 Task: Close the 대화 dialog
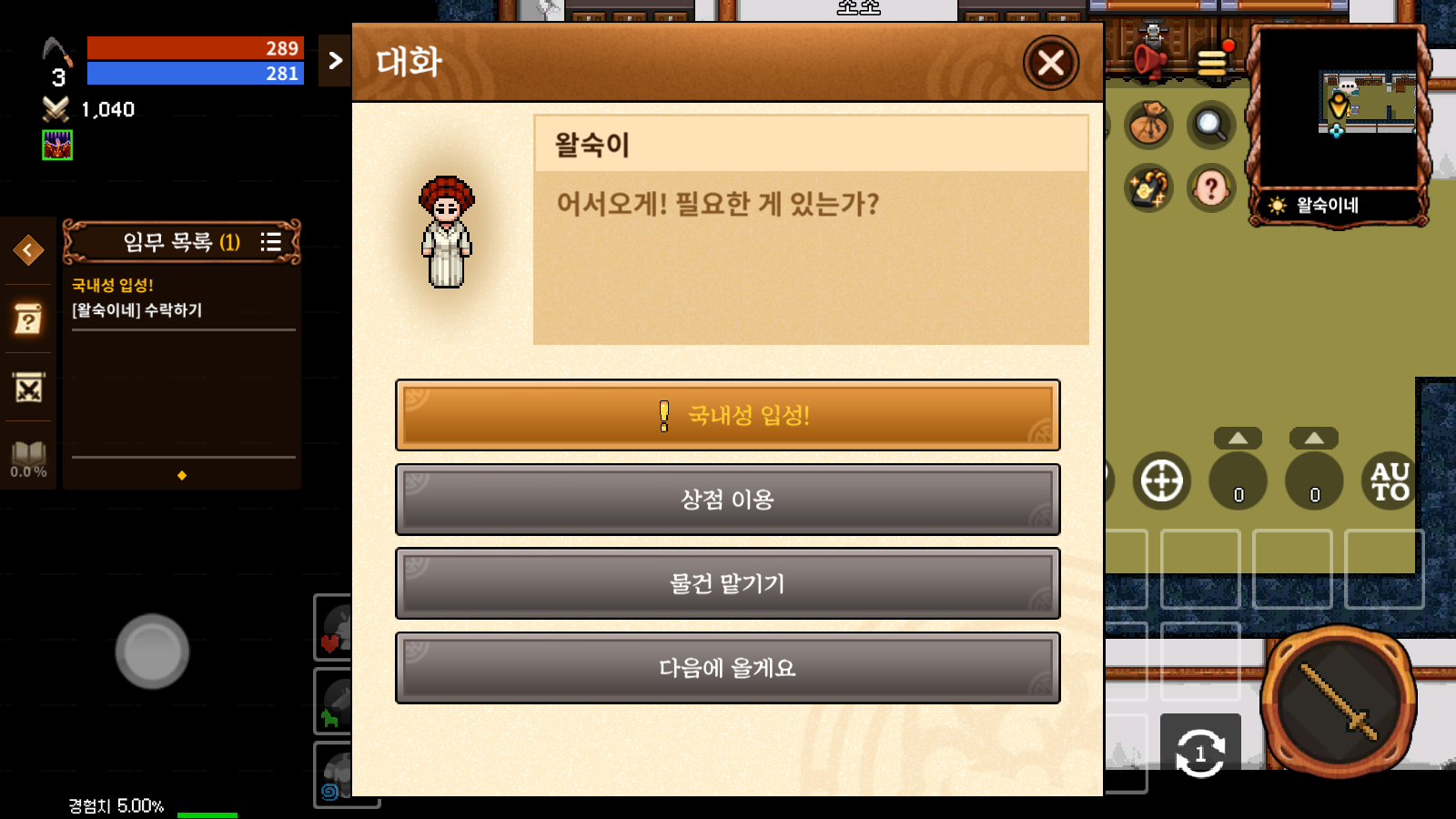tap(1051, 63)
